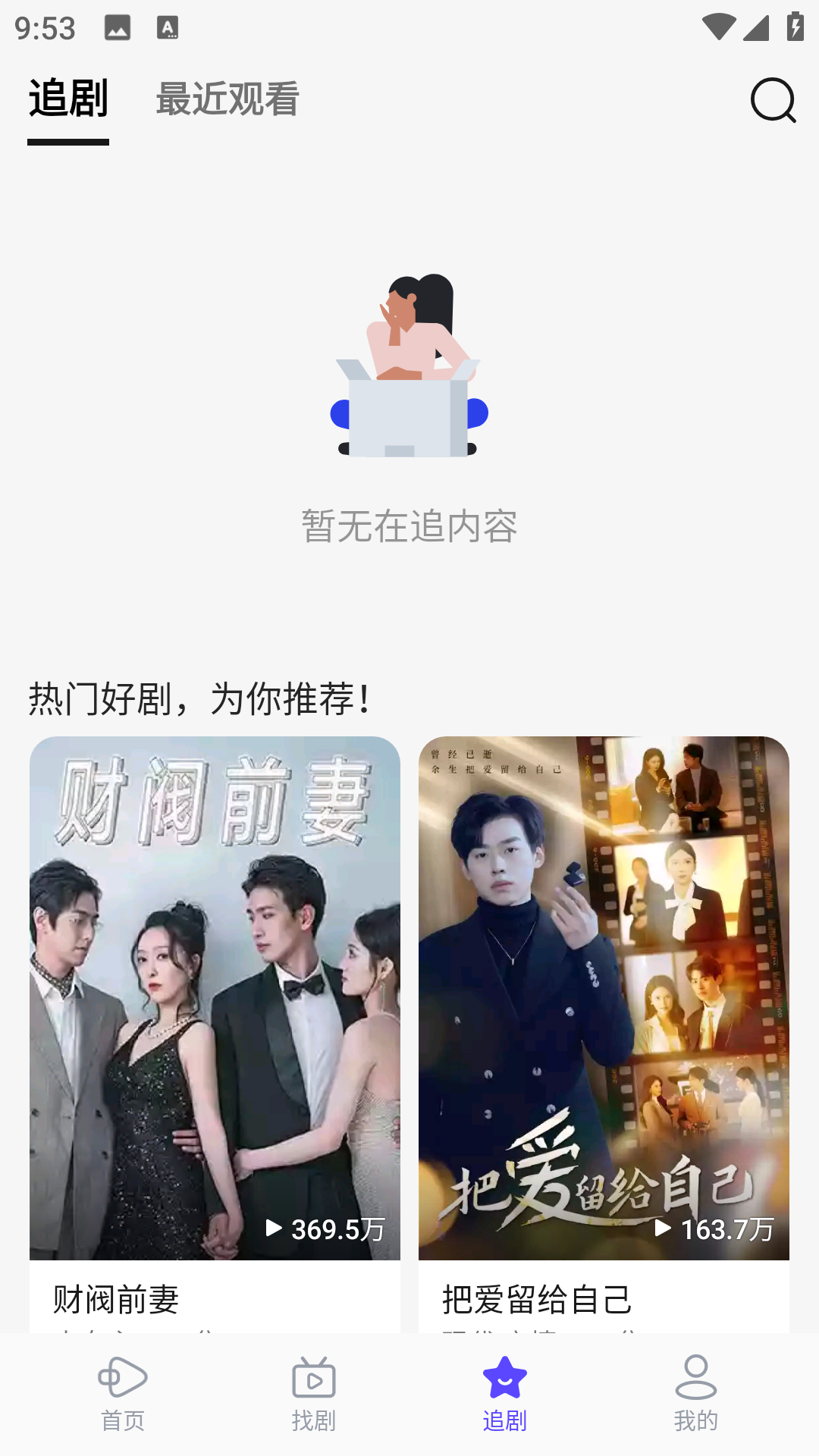Tap the clock showing 9:53 in status bar
The width and height of the screenshot is (819, 1456).
click(45, 27)
